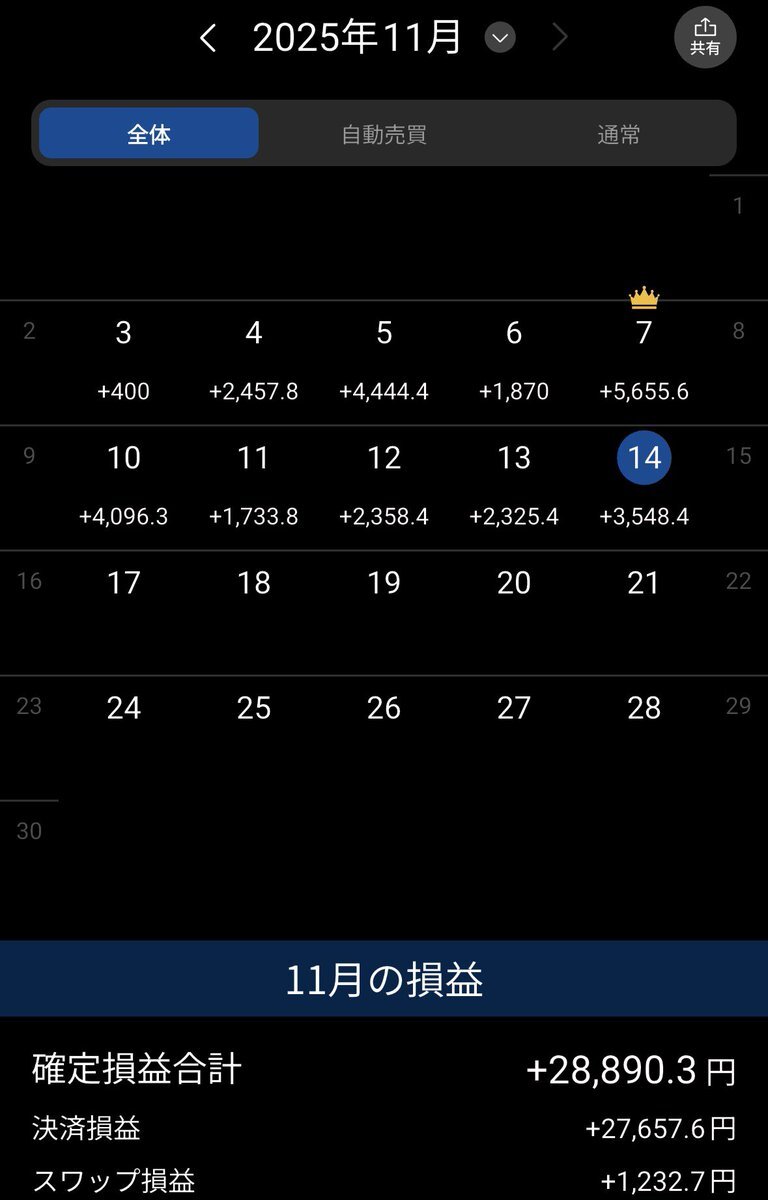Switch to the 全体 tab
Image resolution: width=768 pixels, height=1200 pixels.
pyautogui.click(x=149, y=134)
